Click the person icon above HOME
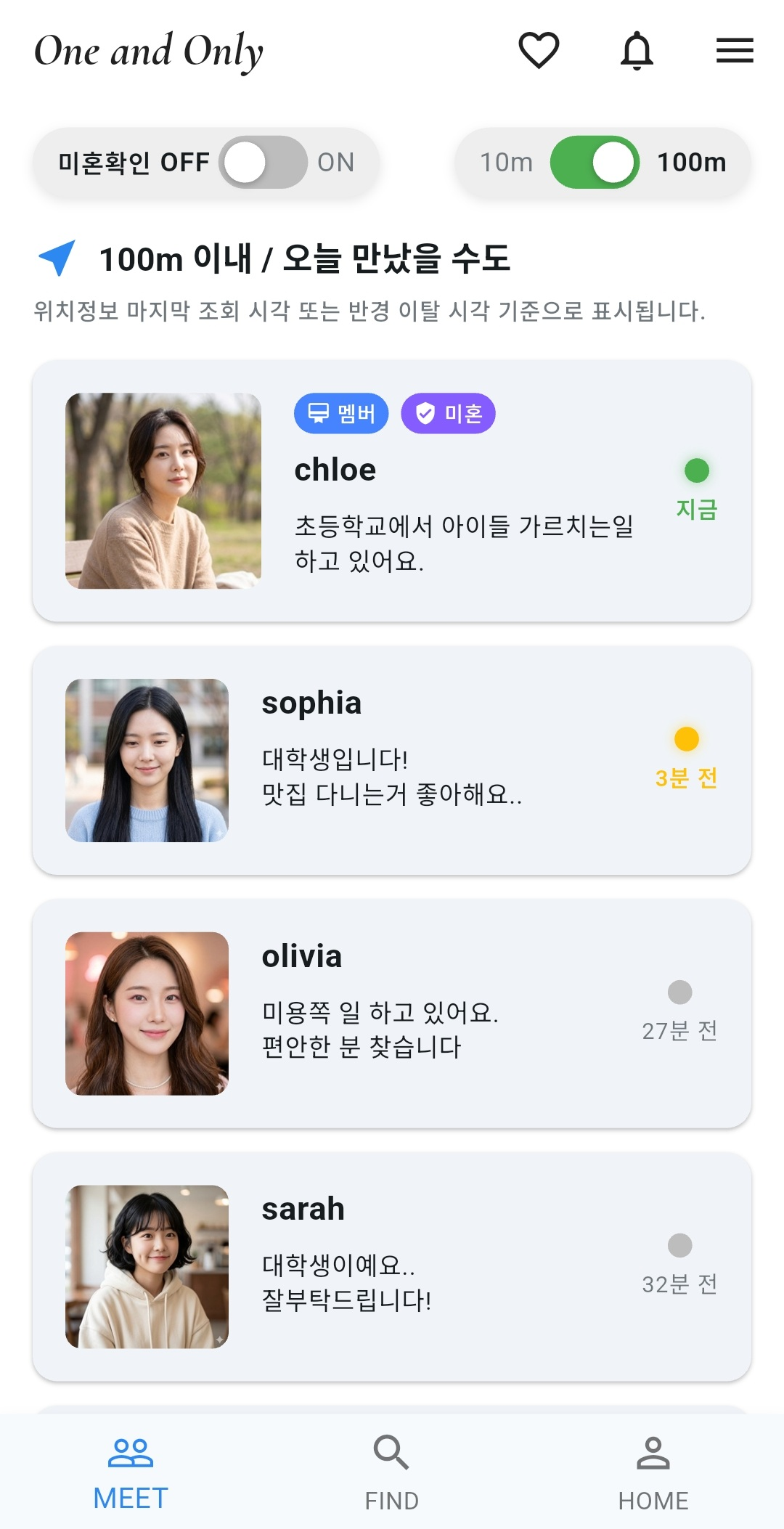The height and width of the screenshot is (1529, 784). click(x=653, y=1452)
